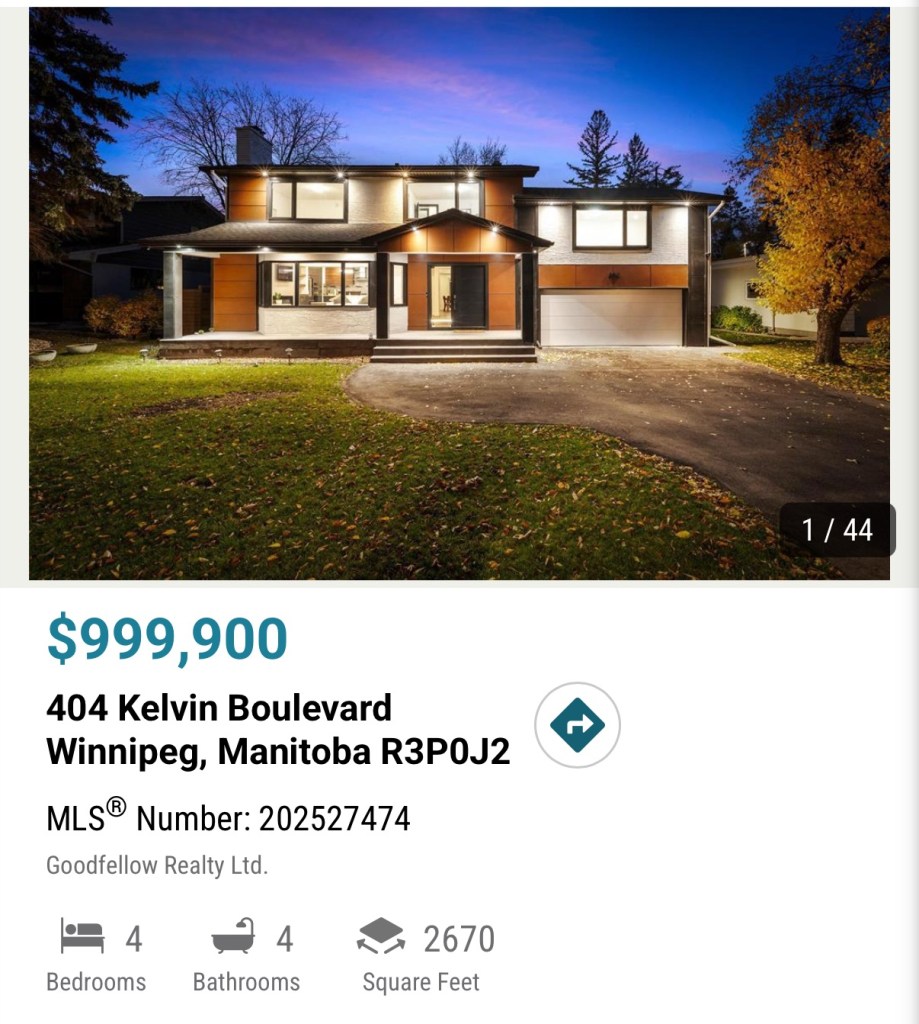The width and height of the screenshot is (919, 1024).
Task: Open the listing photo gallery
Action: (459, 294)
